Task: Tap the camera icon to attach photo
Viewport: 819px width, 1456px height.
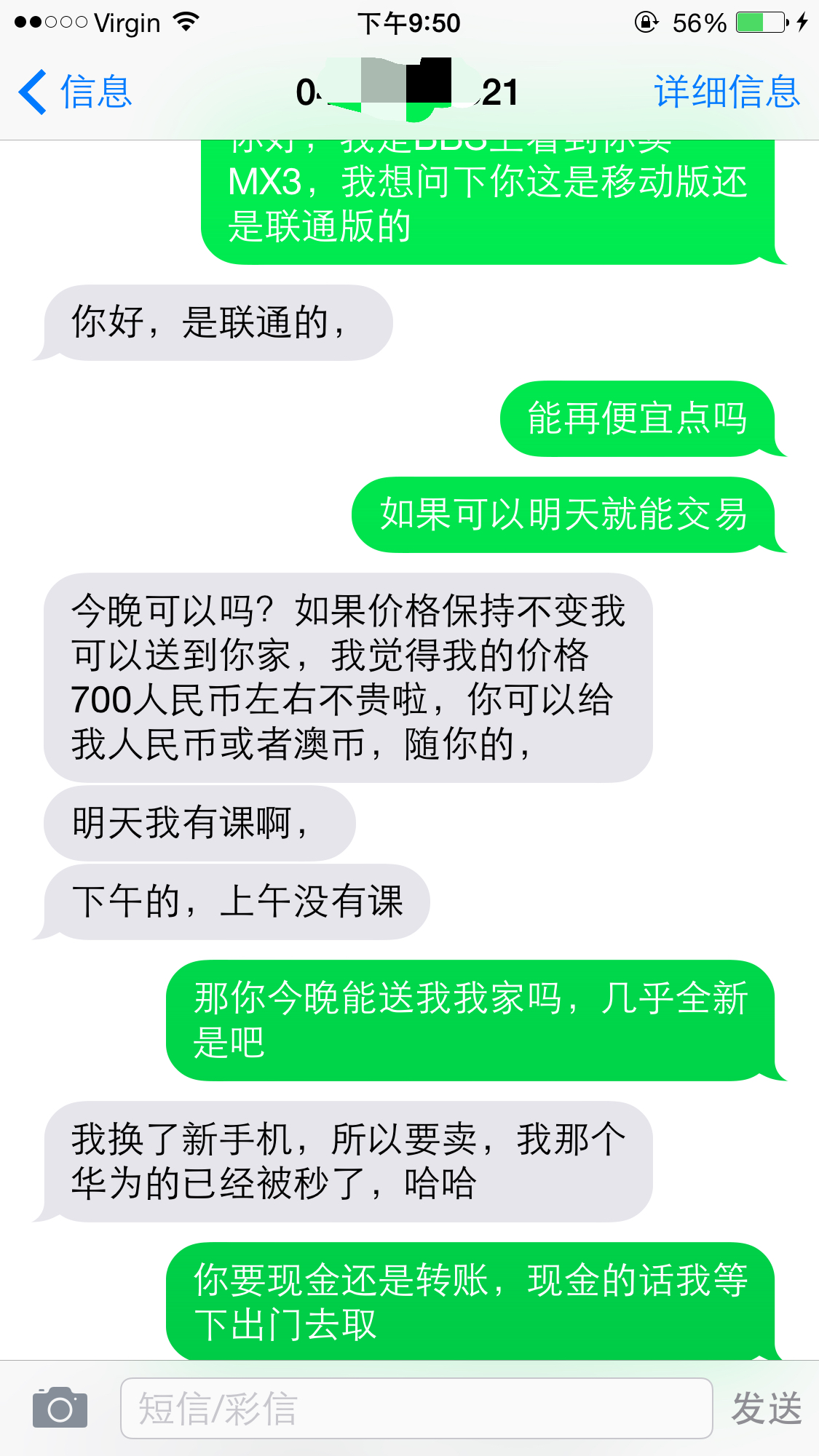Action: point(60,1408)
